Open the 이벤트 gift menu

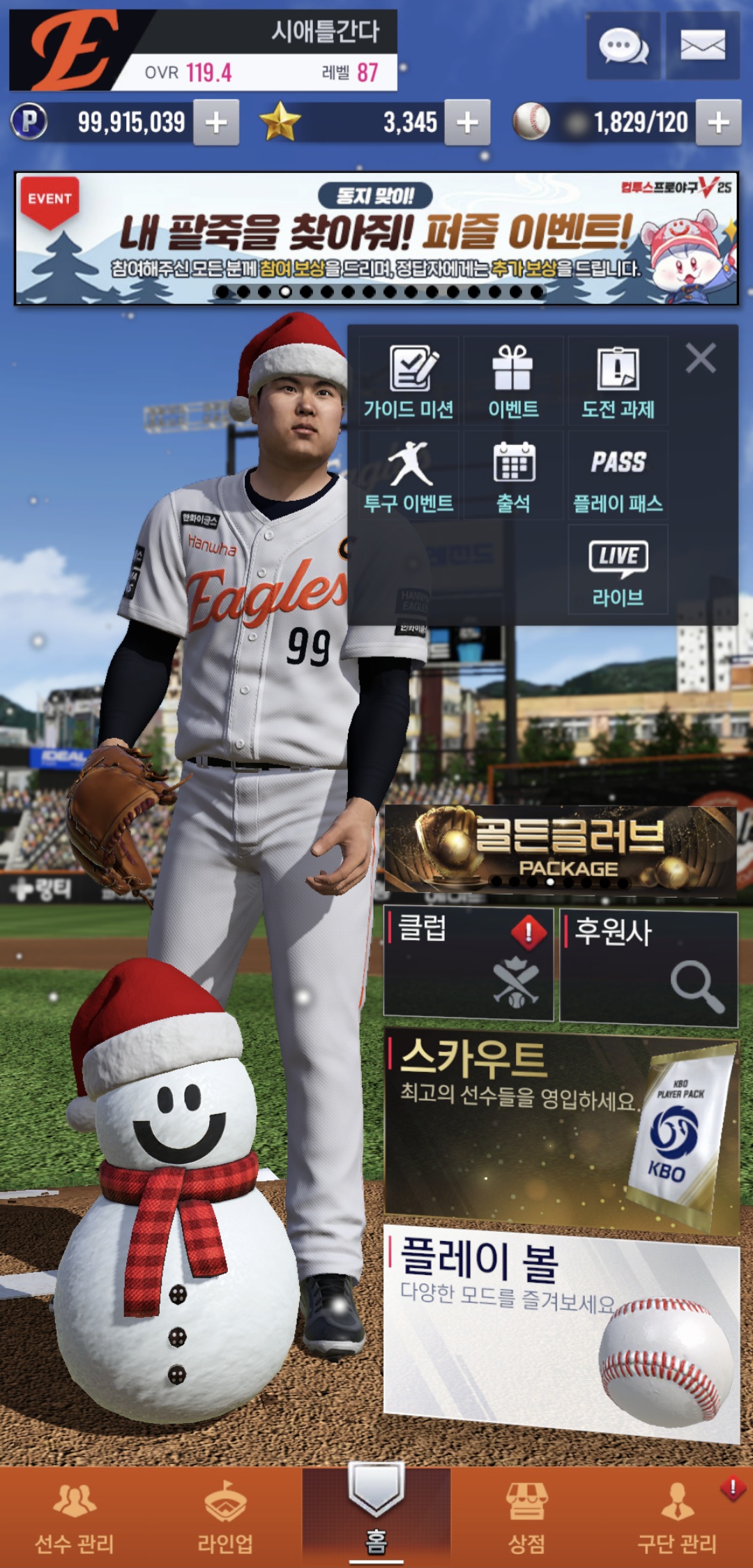tap(513, 382)
